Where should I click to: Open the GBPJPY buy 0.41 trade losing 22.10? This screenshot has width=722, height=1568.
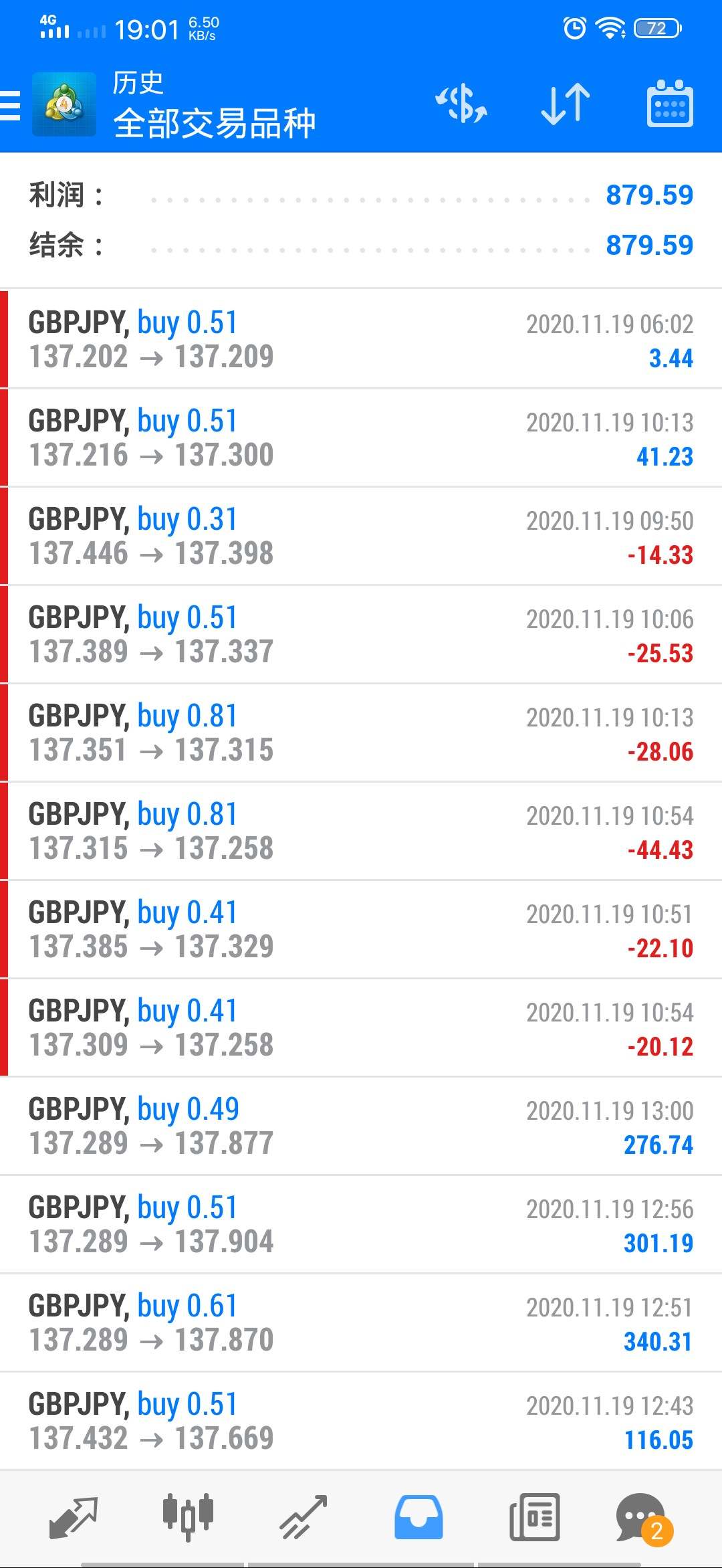(361, 930)
